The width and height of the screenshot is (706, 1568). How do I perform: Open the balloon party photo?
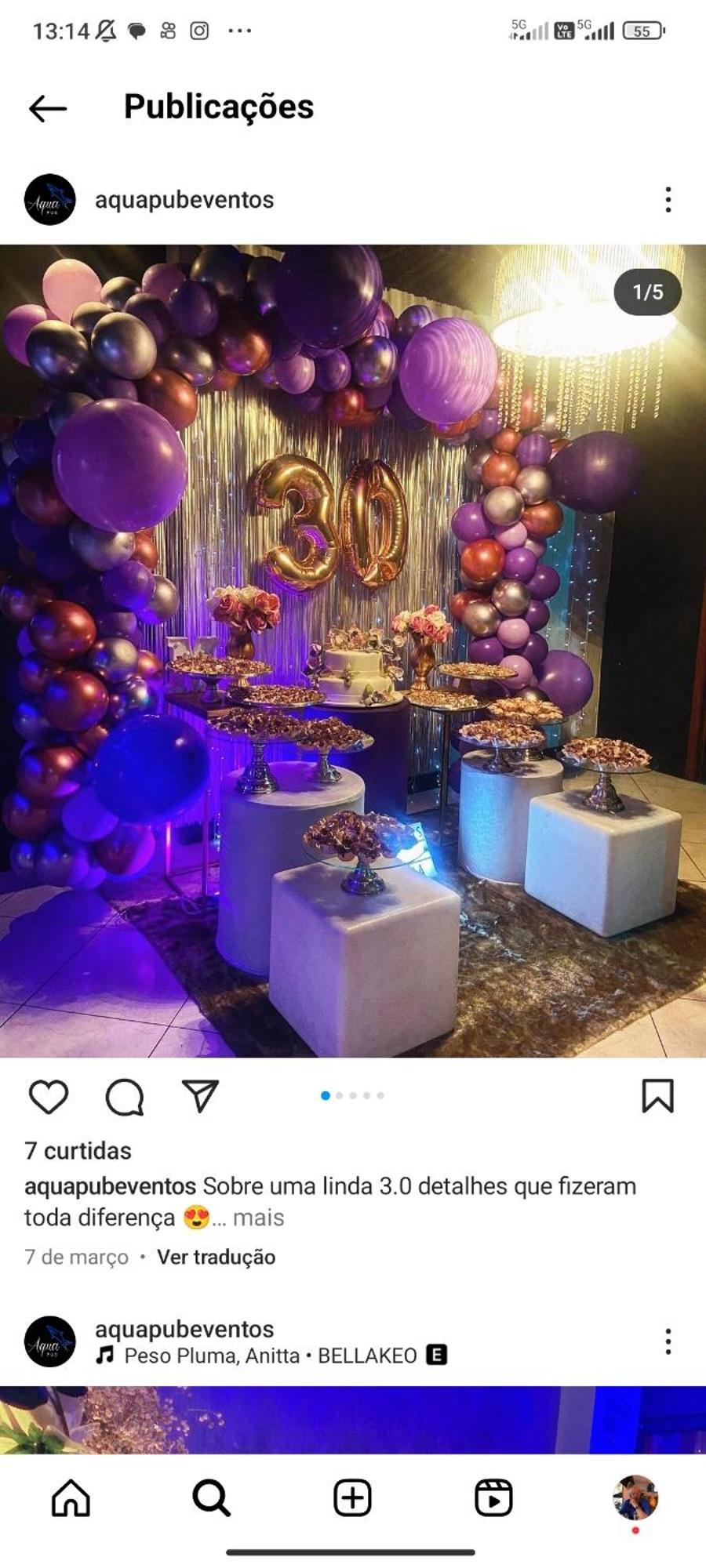tap(353, 651)
